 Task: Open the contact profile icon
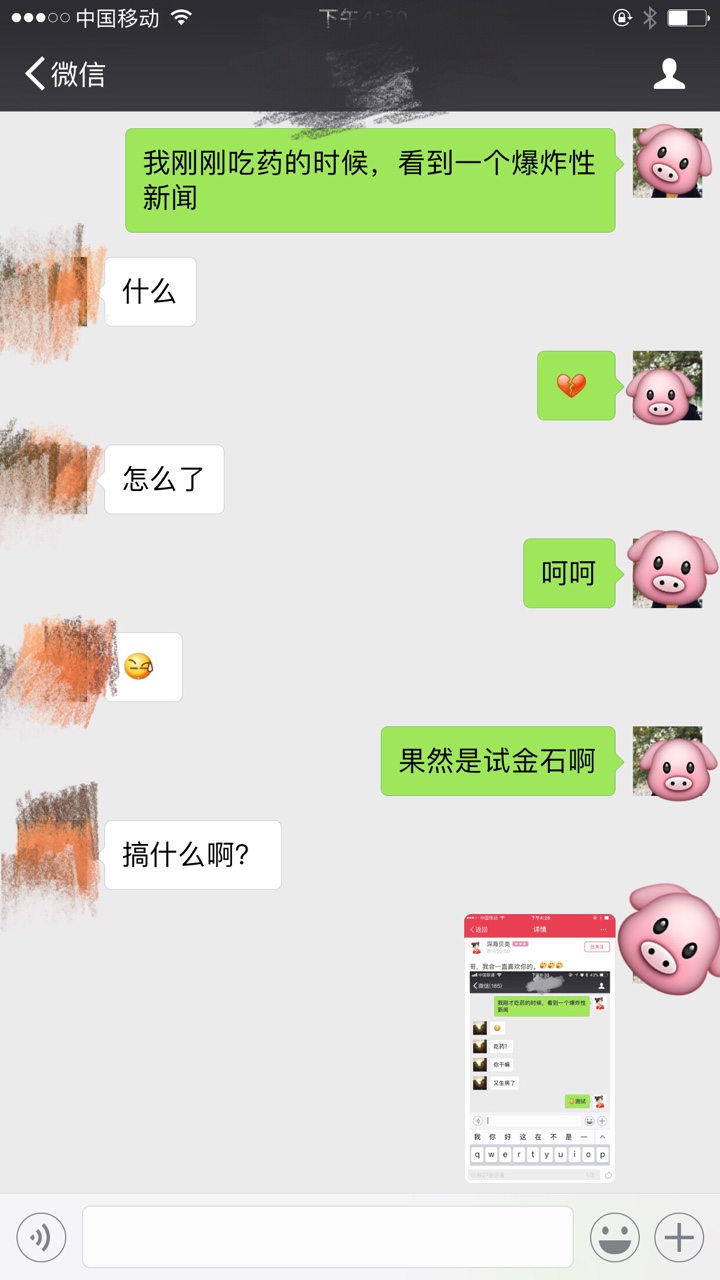tap(669, 74)
